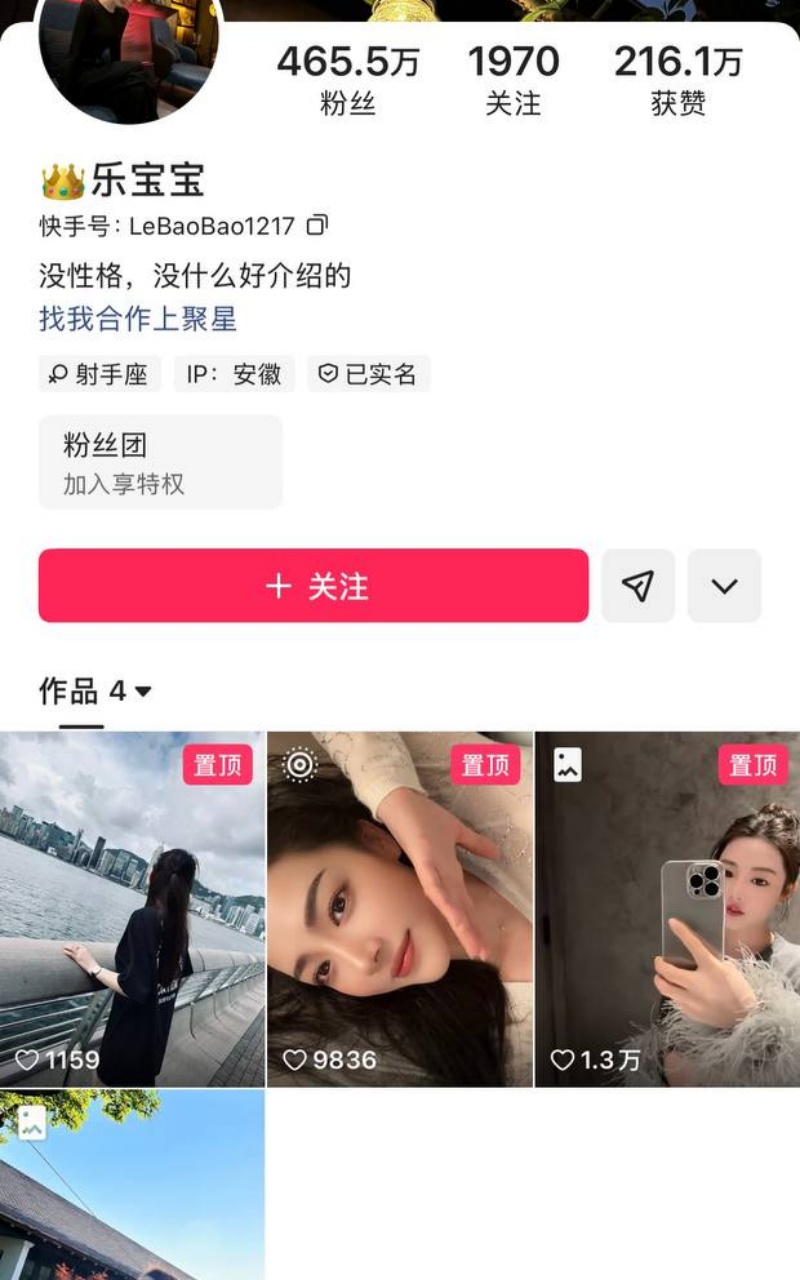Expand the down-arrow button beside the message icon
Image resolution: width=800 pixels, height=1280 pixels.
pyautogui.click(x=724, y=586)
